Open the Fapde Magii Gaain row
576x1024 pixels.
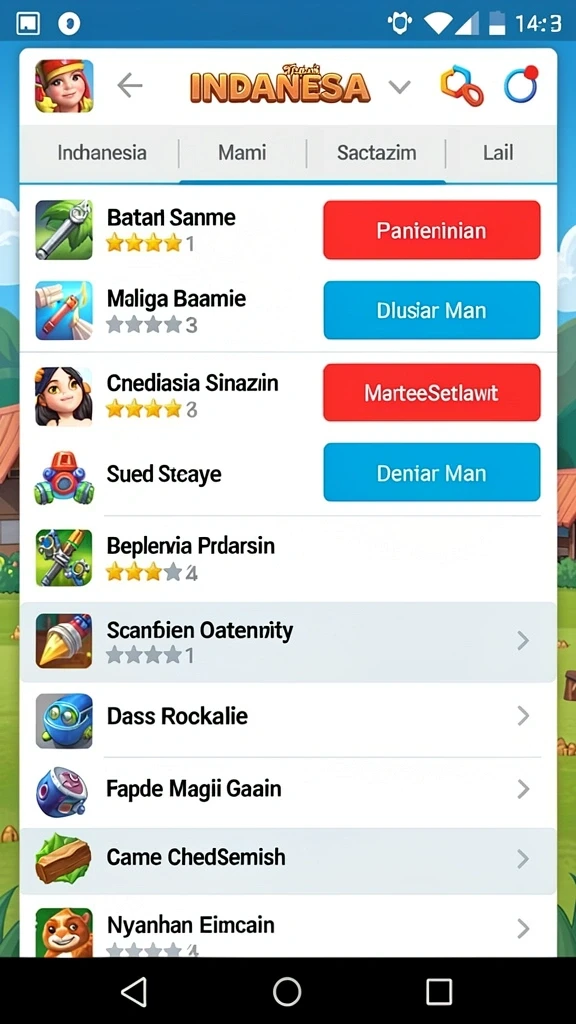288,790
